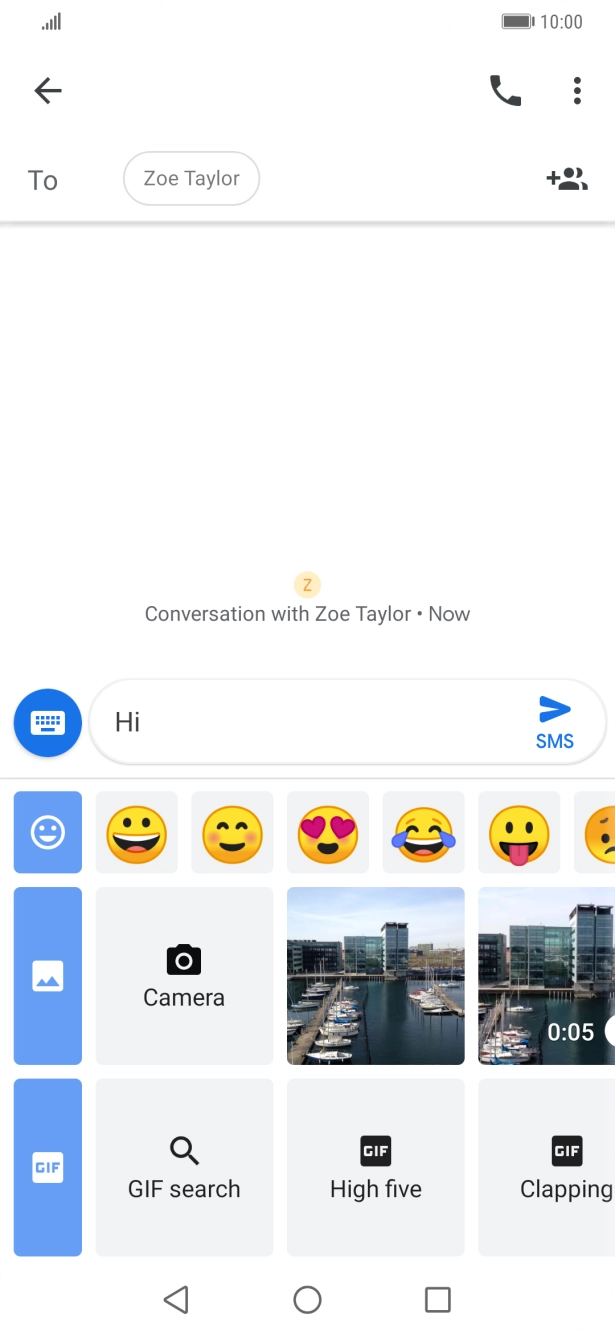Switch to the keyboard input
The width and height of the screenshot is (615, 1334).
(x=48, y=722)
